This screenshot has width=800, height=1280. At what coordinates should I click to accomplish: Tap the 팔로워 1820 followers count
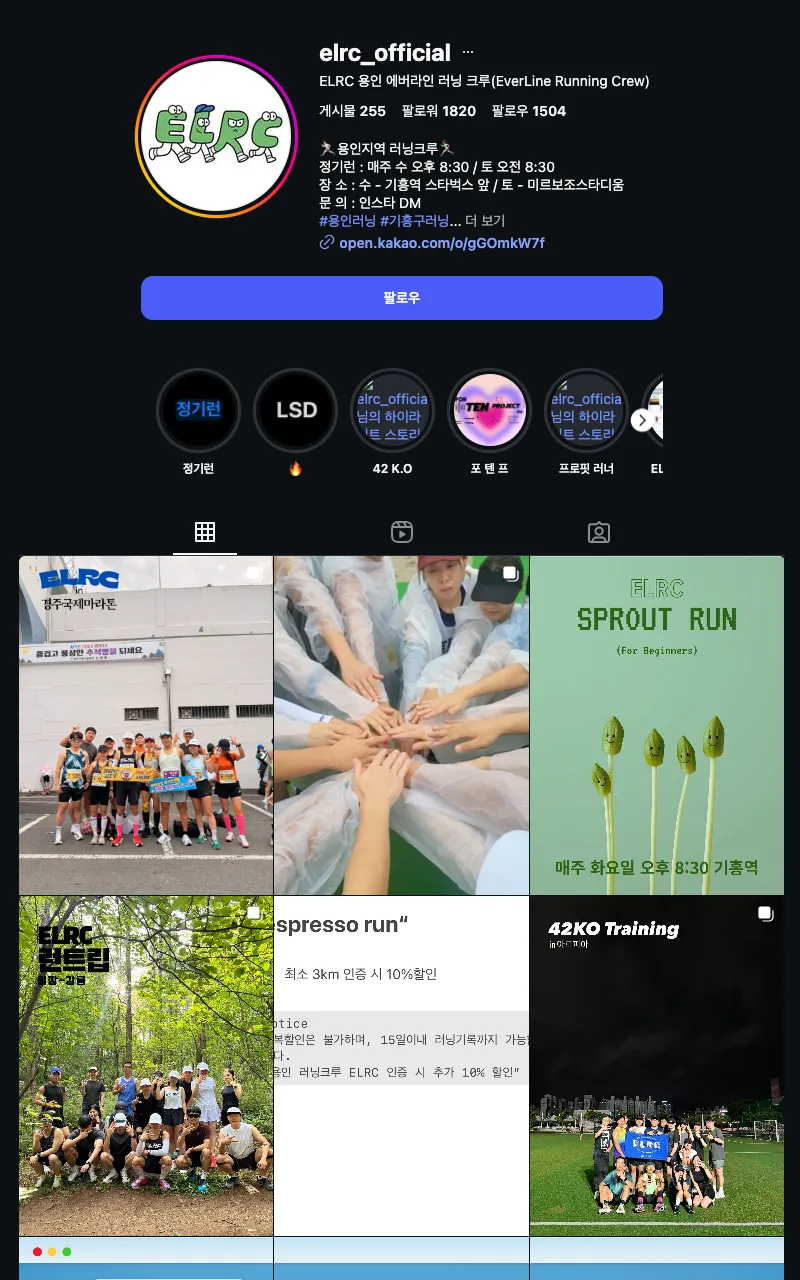438,111
